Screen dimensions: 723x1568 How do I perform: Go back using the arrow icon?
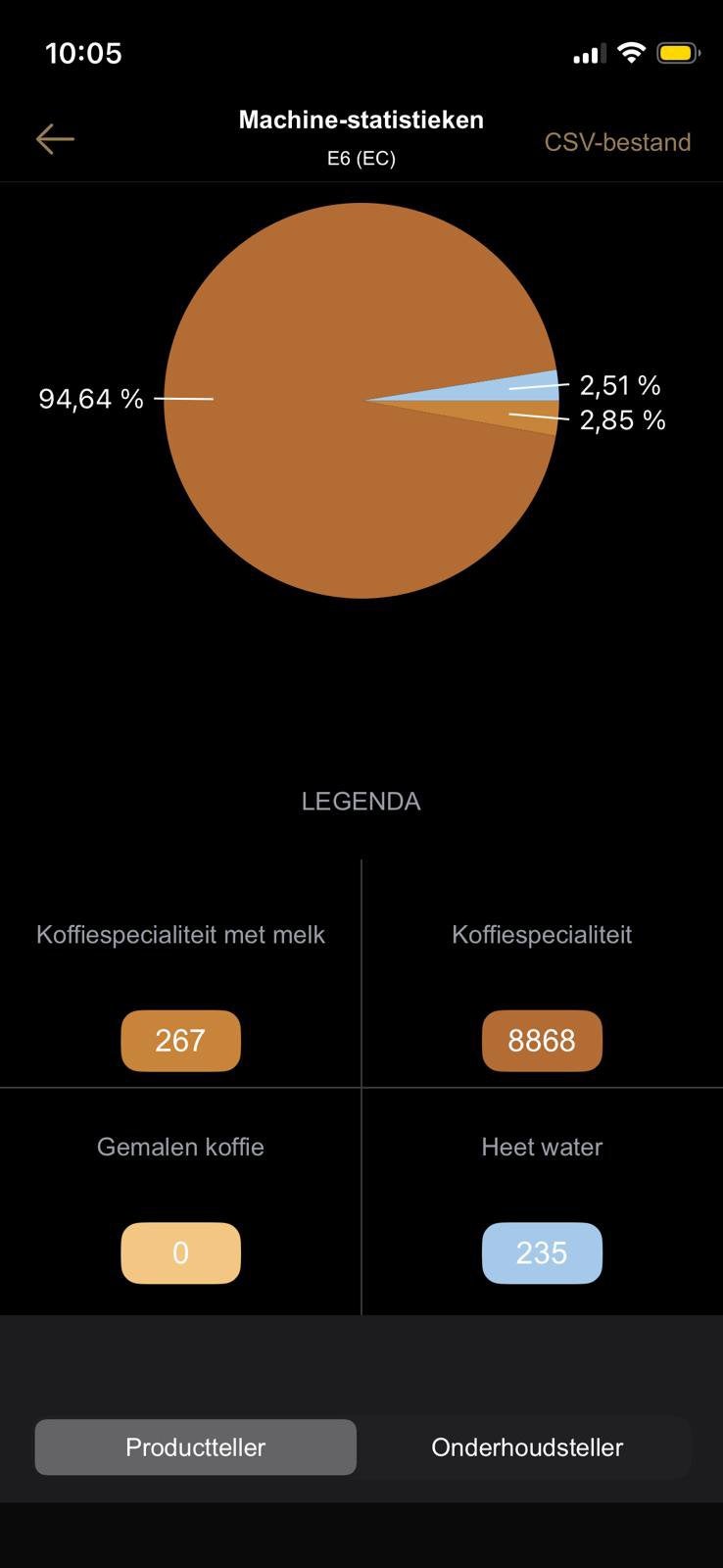click(55, 139)
